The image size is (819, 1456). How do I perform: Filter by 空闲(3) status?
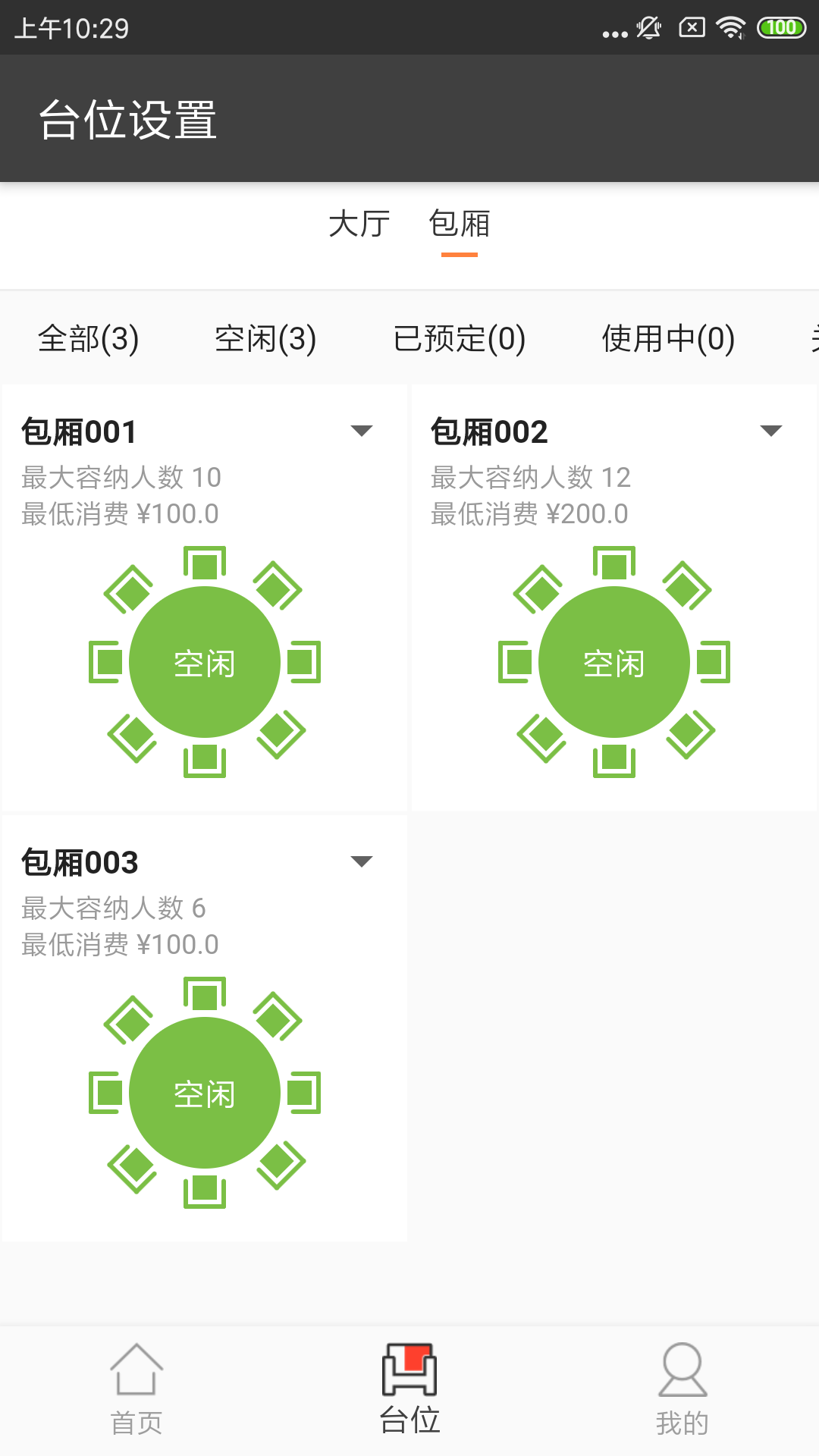265,338
